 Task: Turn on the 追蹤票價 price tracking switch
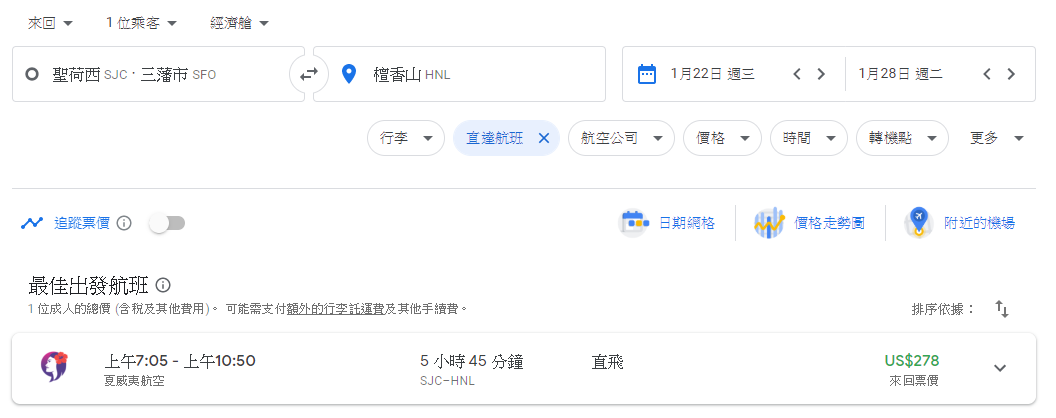[x=167, y=223]
